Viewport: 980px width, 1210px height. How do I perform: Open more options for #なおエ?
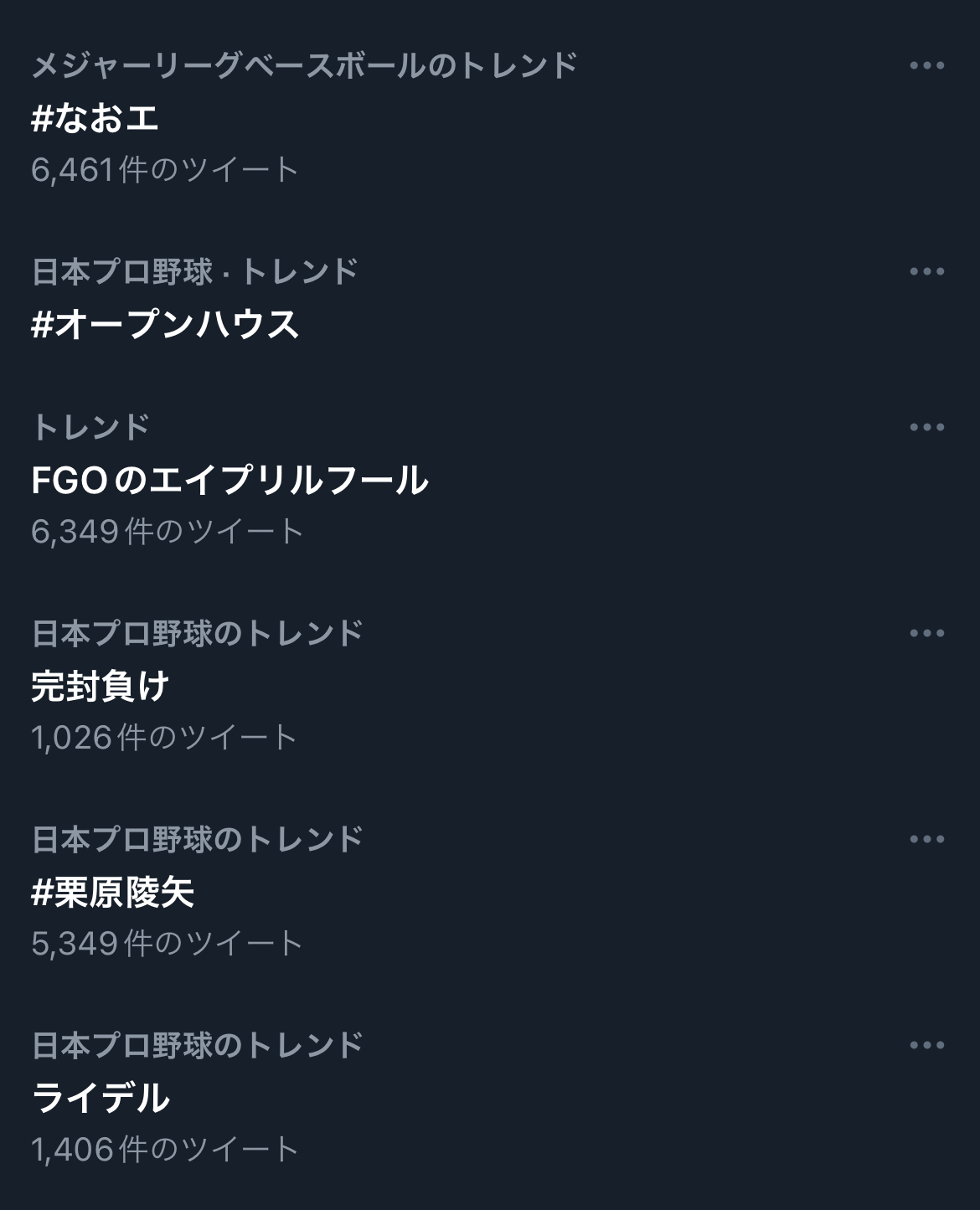[926, 65]
